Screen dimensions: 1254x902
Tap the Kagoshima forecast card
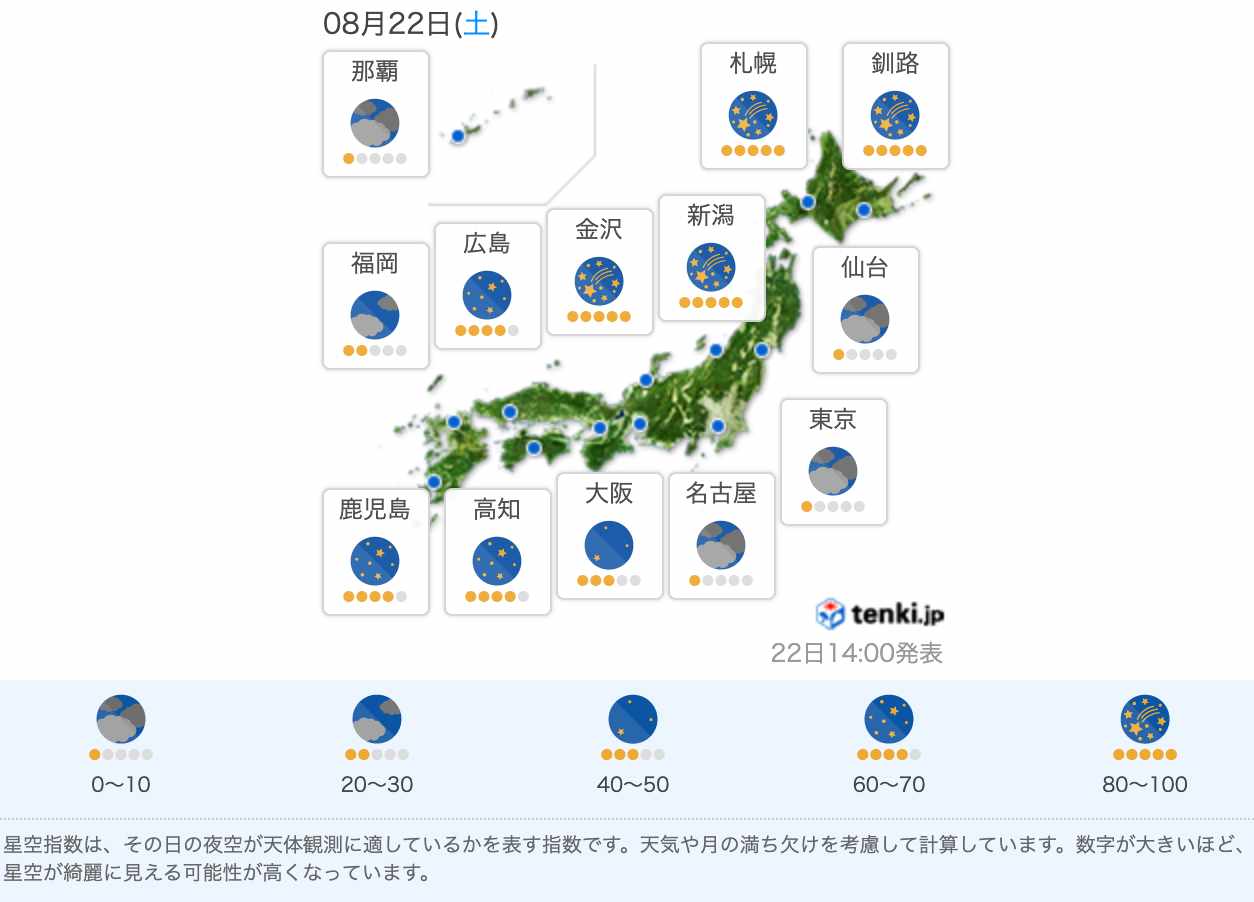tap(375, 552)
